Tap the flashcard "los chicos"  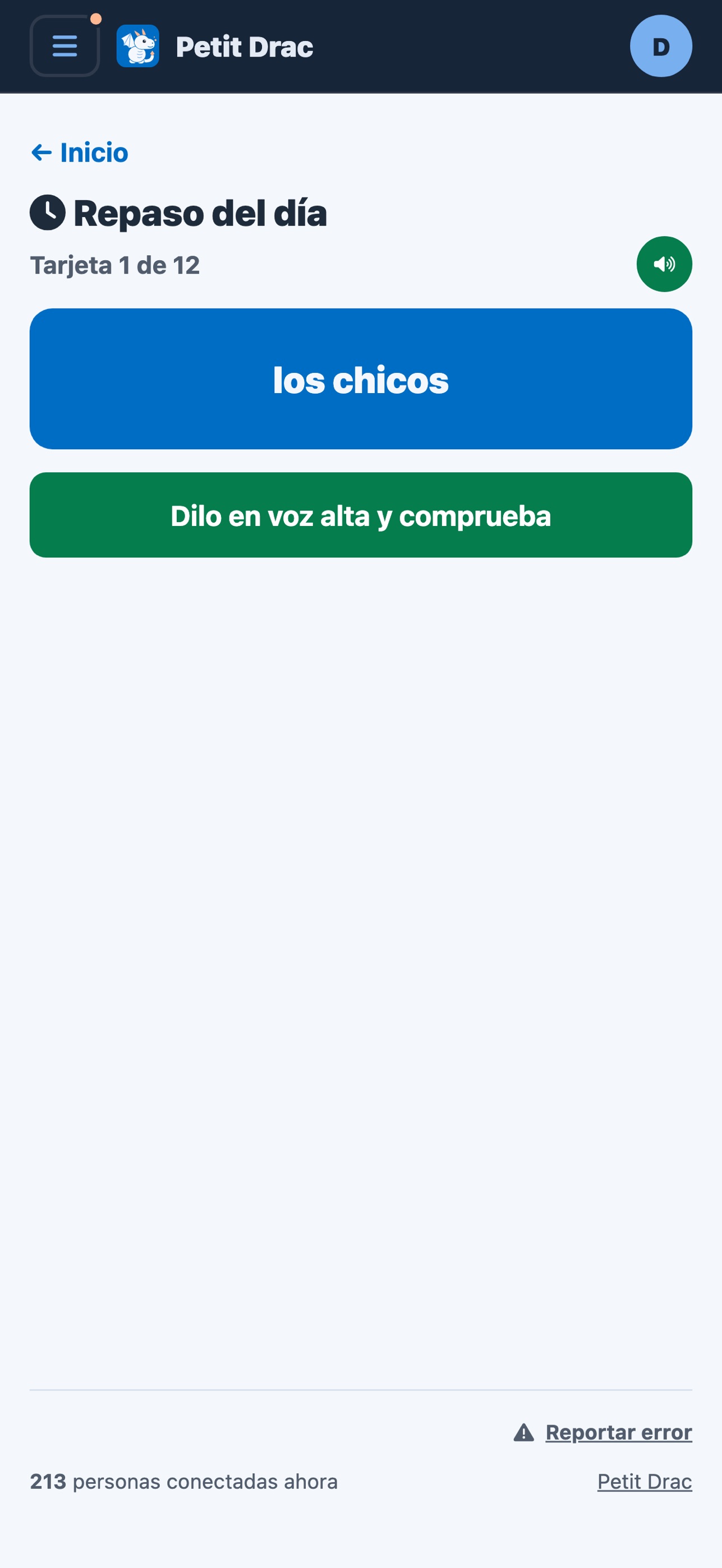361,379
